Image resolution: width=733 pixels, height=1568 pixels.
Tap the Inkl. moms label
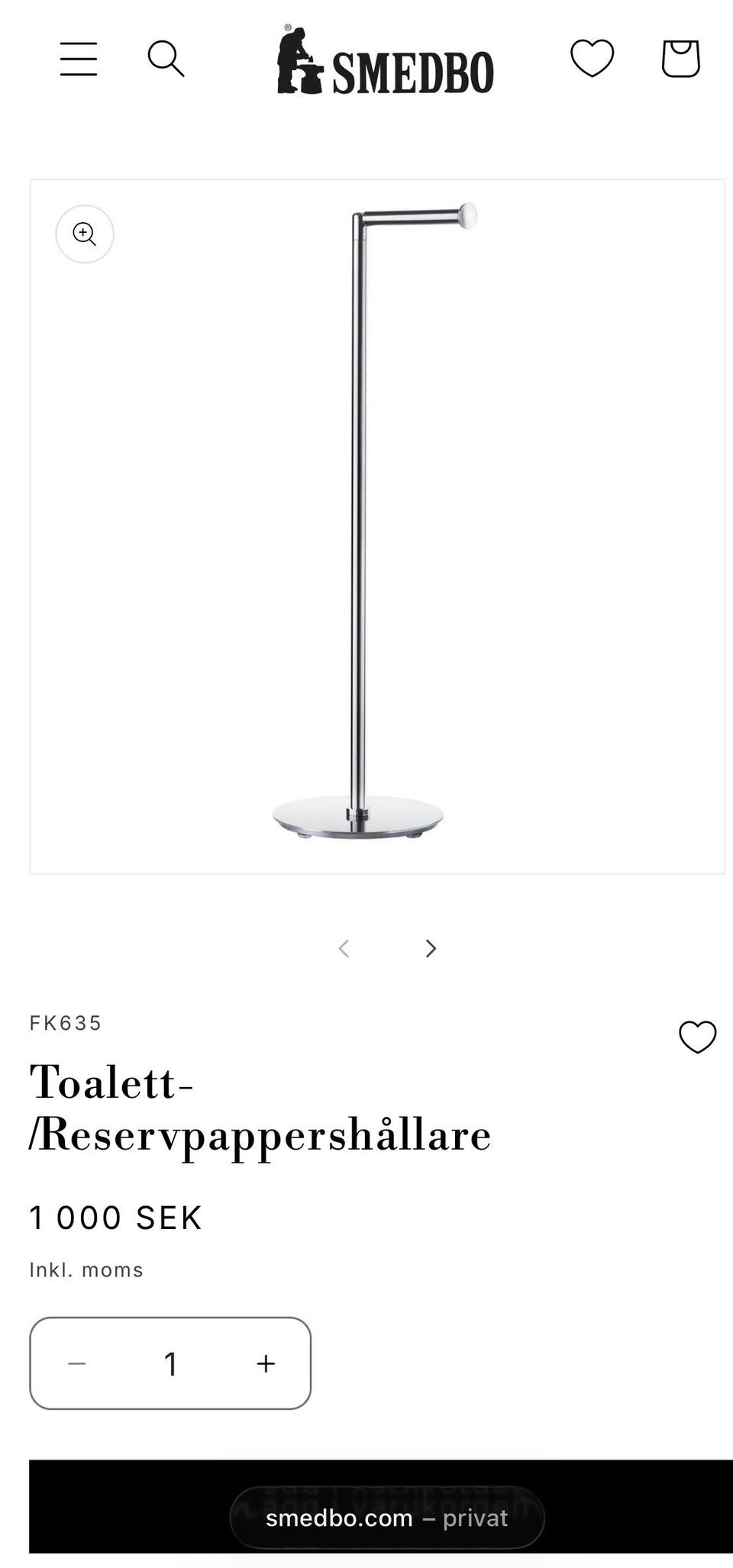click(x=86, y=1270)
